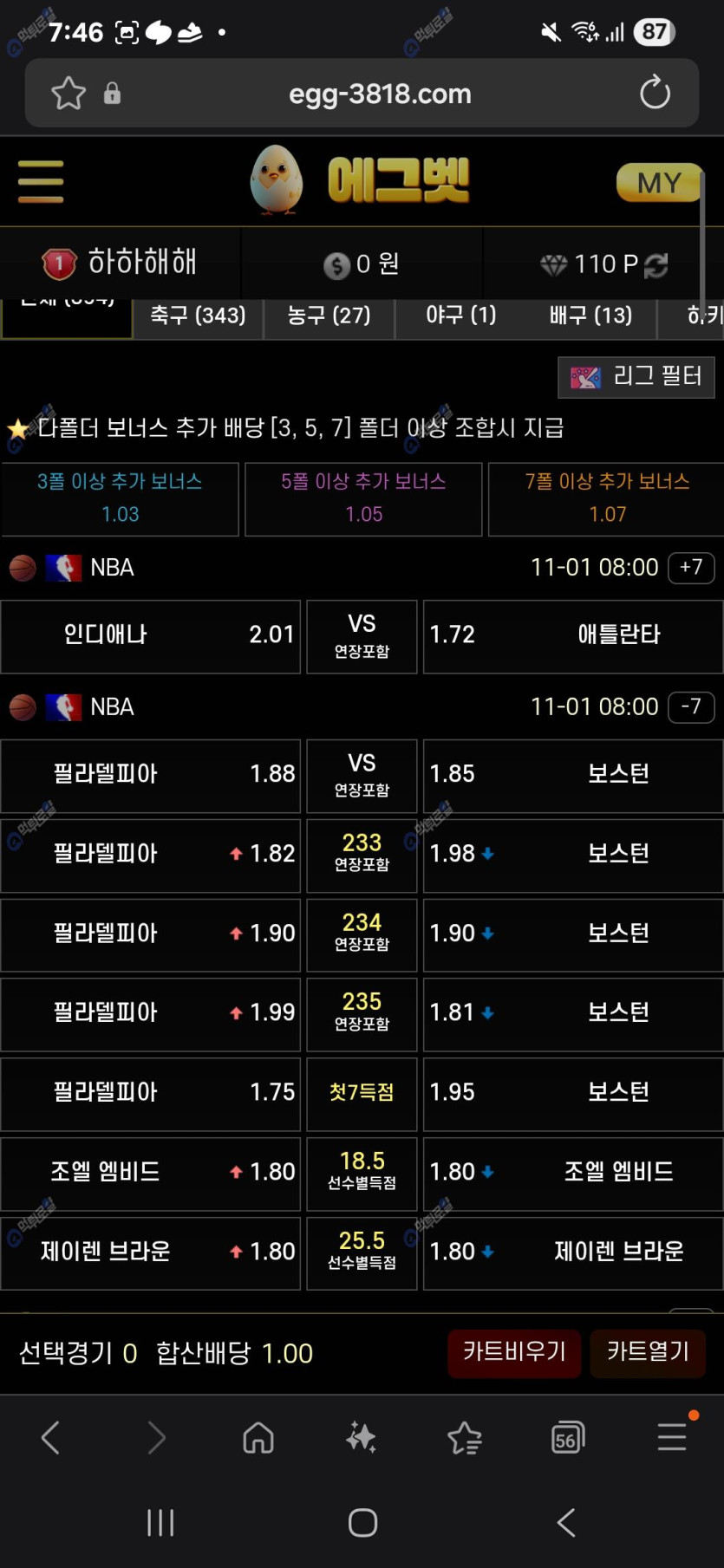Clear the cart with 카트비우기
Image resolution: width=724 pixels, height=1568 pixels.
tap(514, 1352)
